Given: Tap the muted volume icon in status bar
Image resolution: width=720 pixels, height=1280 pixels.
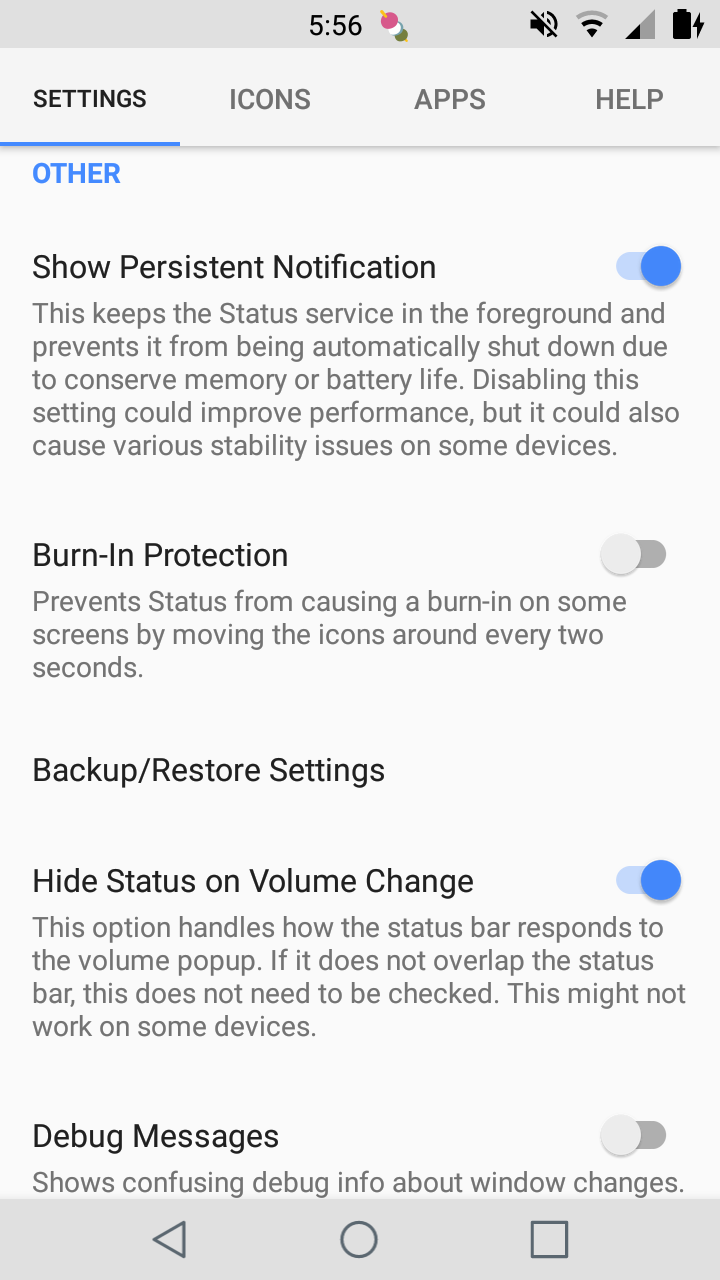Looking at the screenshot, I should click(x=542, y=24).
